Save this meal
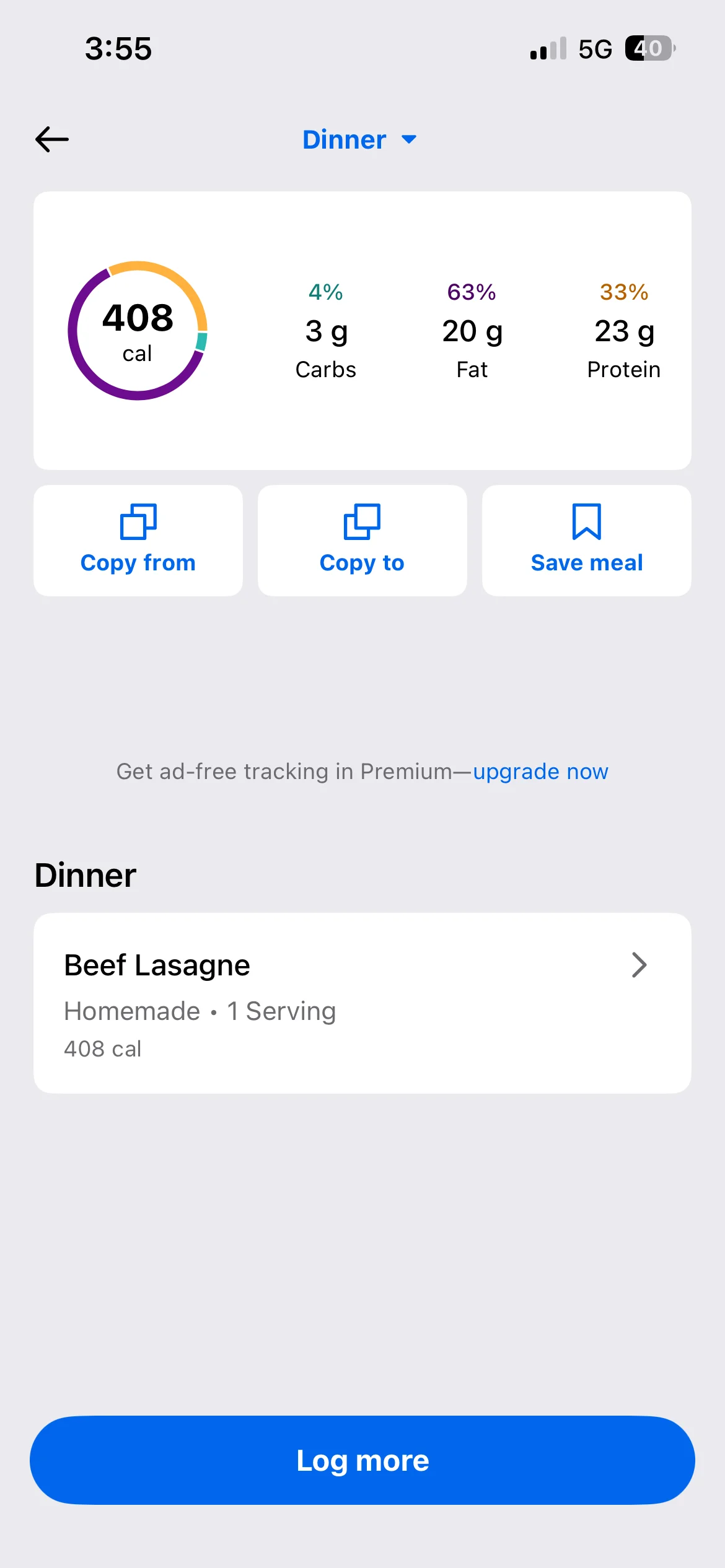The height and width of the screenshot is (1568, 725). pos(586,540)
